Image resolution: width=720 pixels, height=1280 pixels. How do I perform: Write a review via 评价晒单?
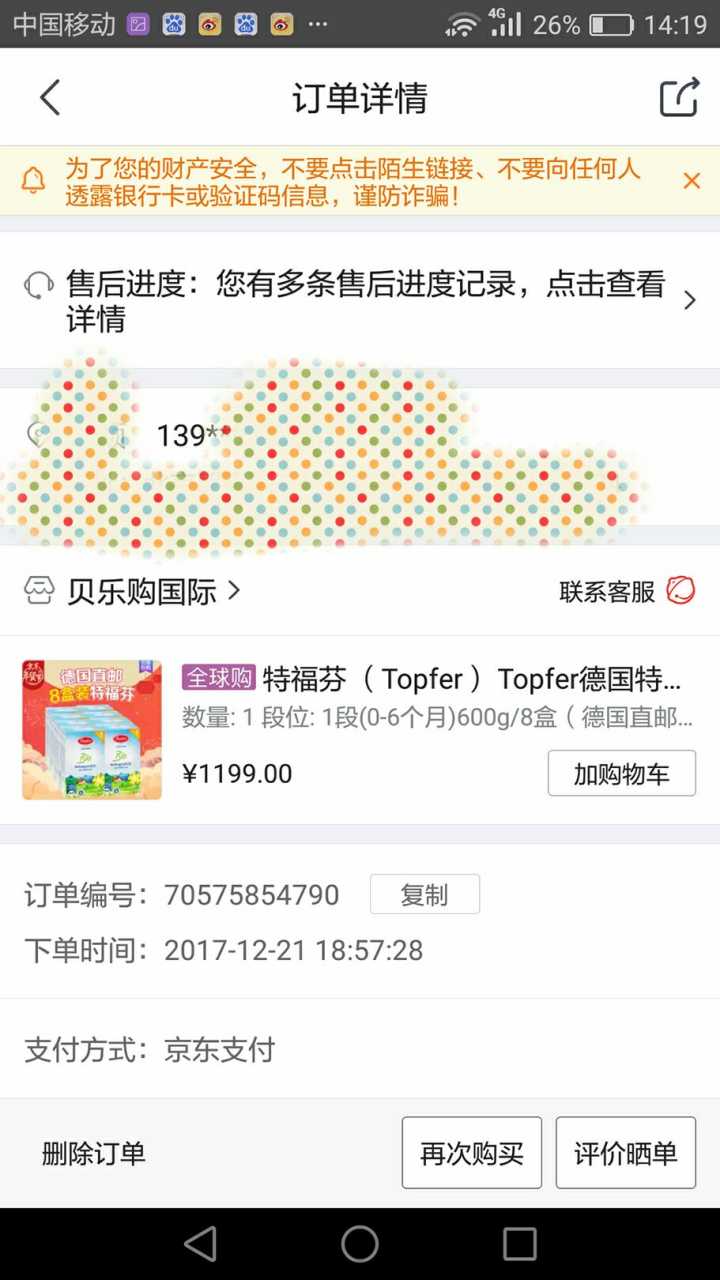point(625,1153)
